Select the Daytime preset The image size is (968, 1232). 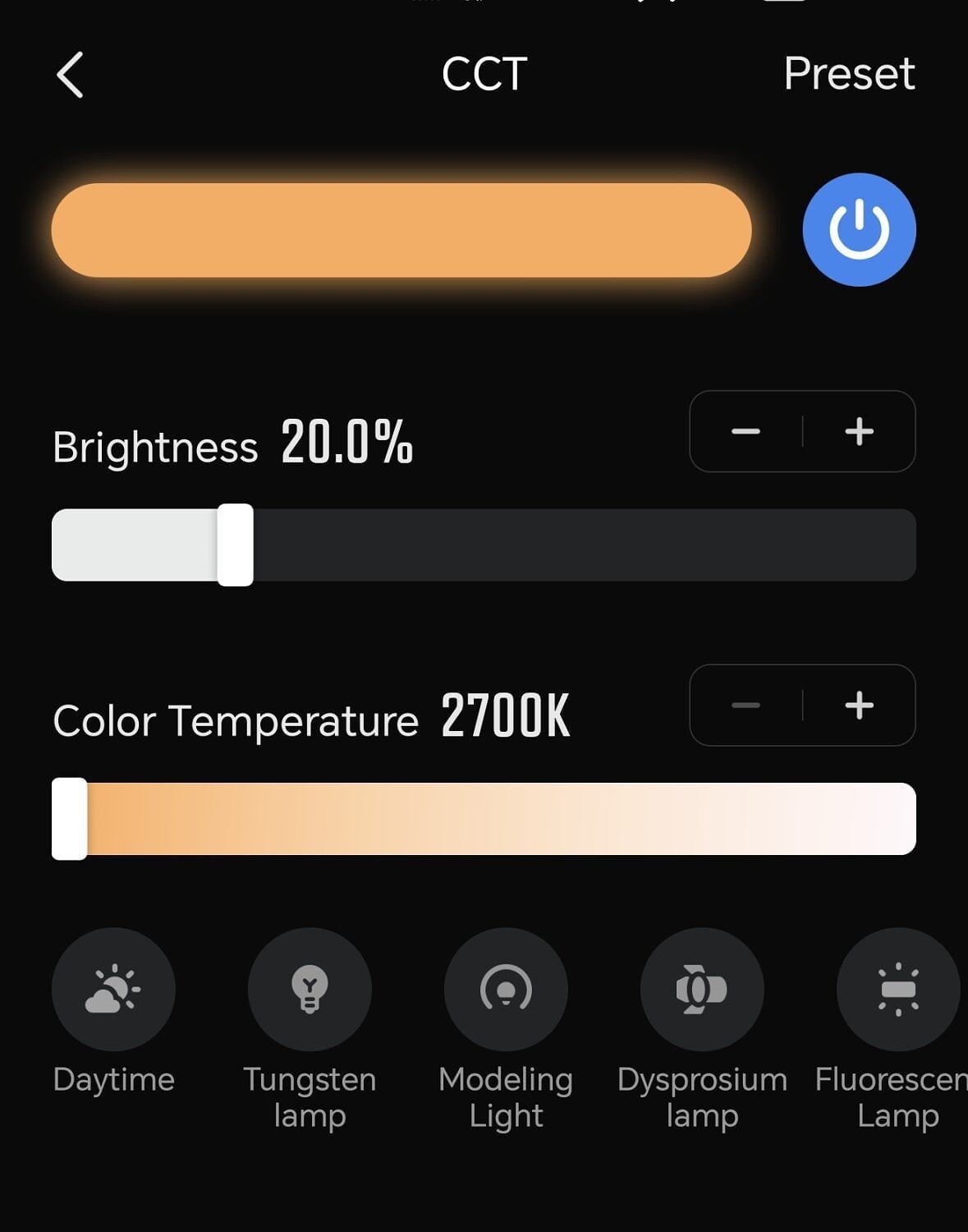click(x=113, y=989)
